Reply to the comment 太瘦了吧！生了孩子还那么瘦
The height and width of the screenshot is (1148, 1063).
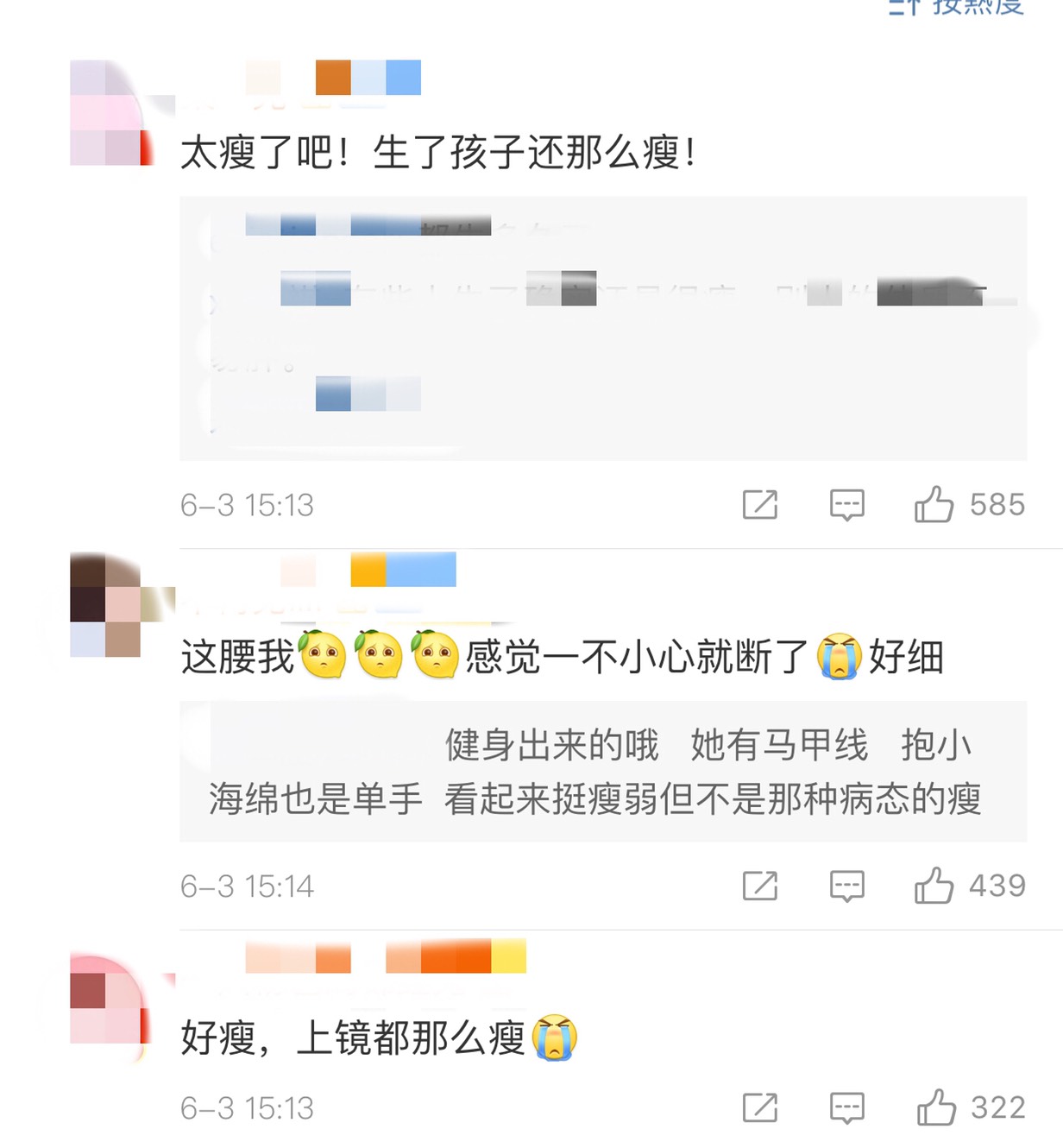pyautogui.click(x=846, y=505)
